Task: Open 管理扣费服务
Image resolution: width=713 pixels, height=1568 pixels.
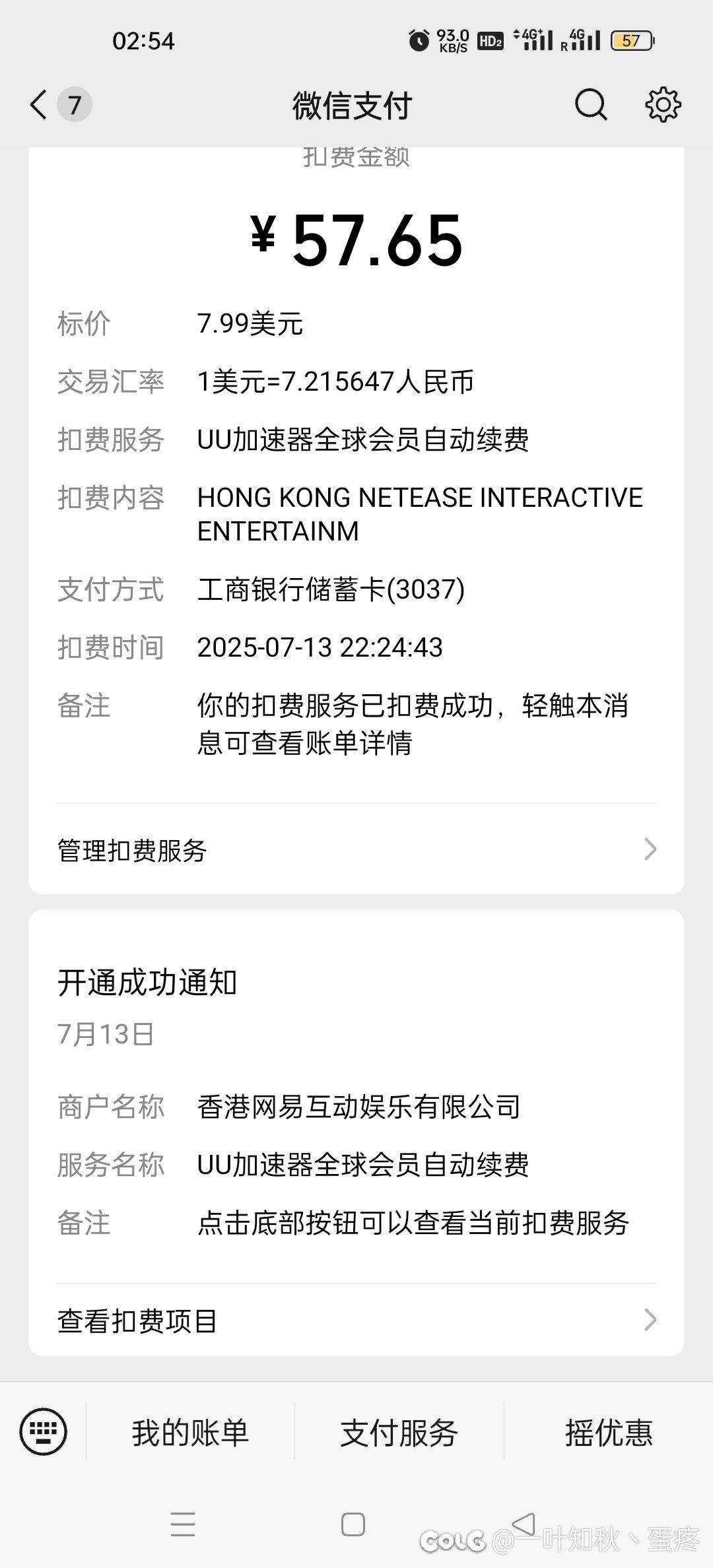Action: tap(356, 850)
